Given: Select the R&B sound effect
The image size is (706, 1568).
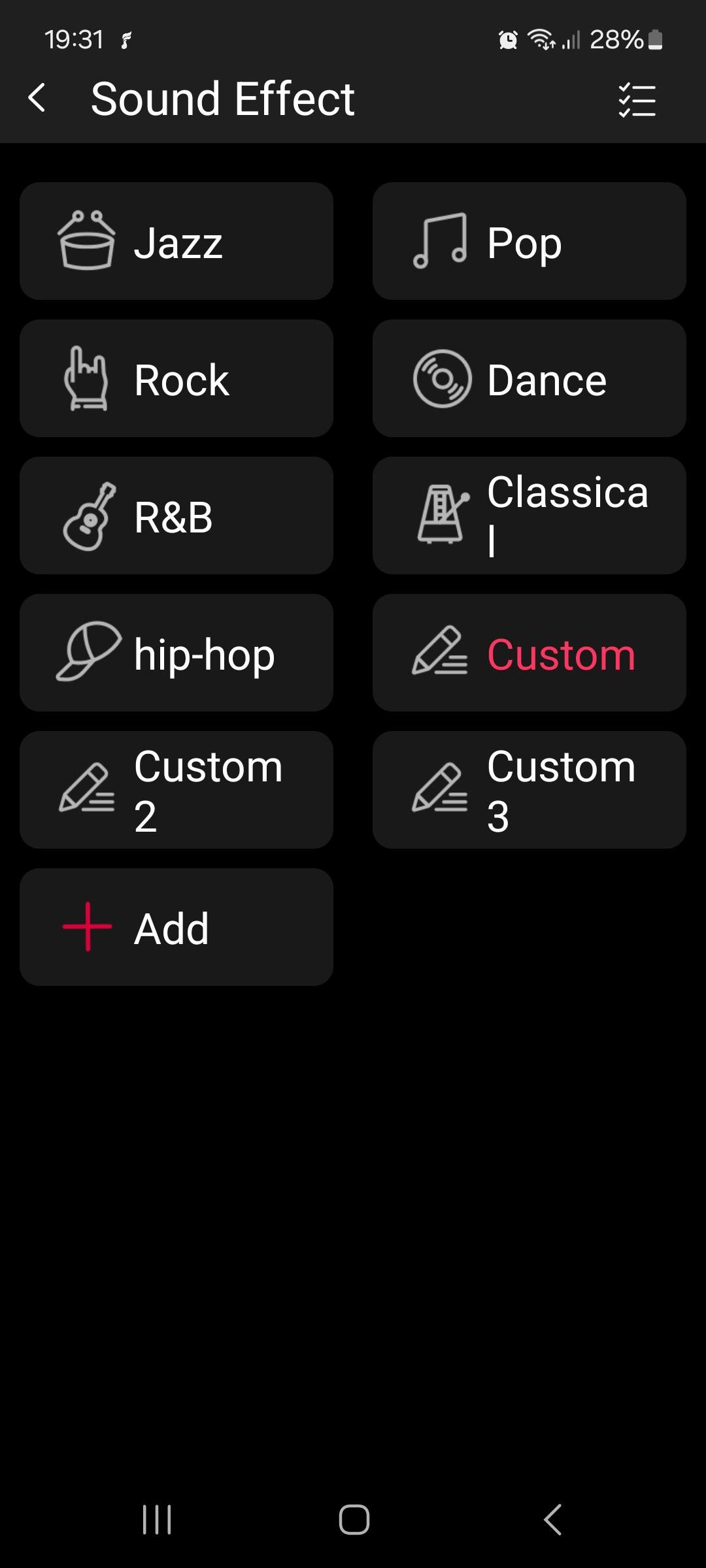Looking at the screenshot, I should click(x=176, y=515).
